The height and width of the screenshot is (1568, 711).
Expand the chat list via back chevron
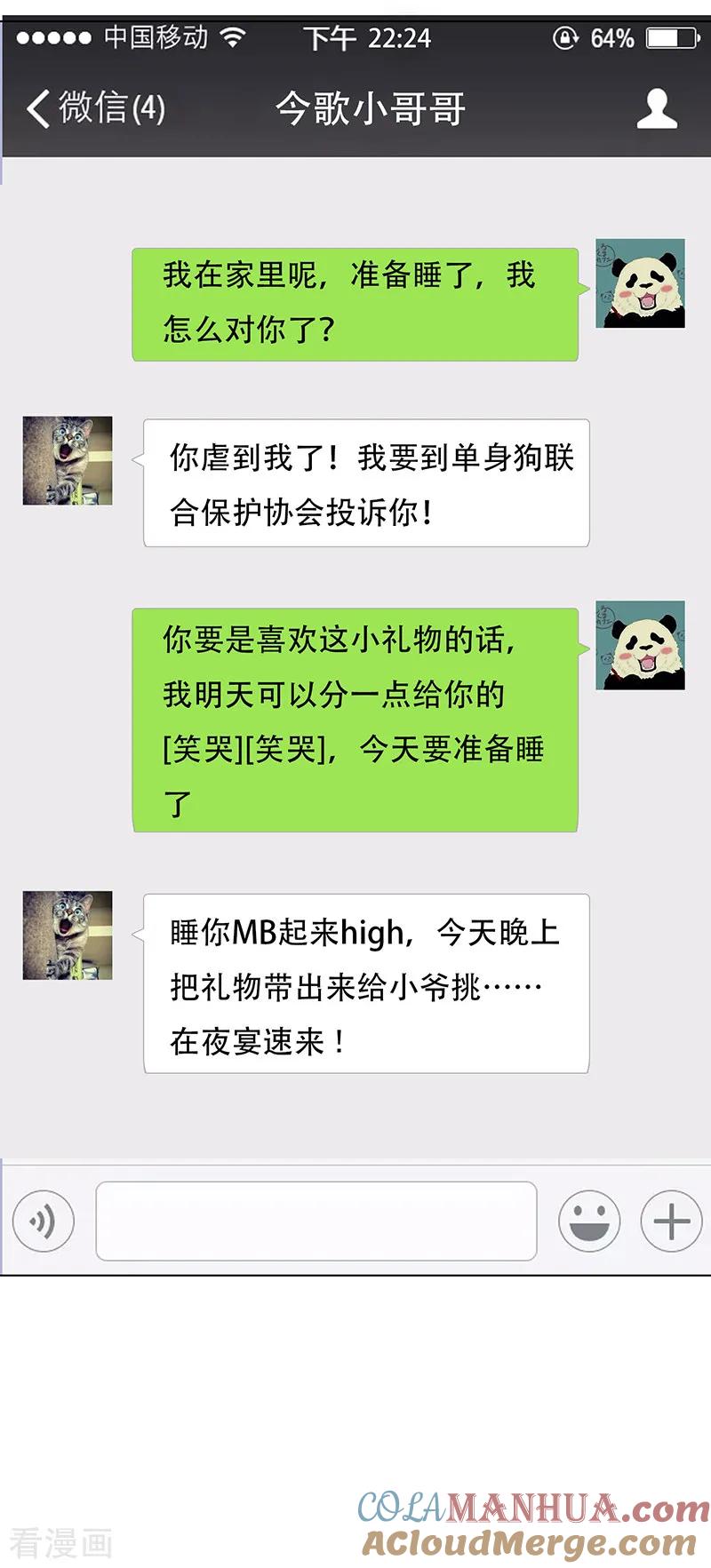[x=39, y=108]
